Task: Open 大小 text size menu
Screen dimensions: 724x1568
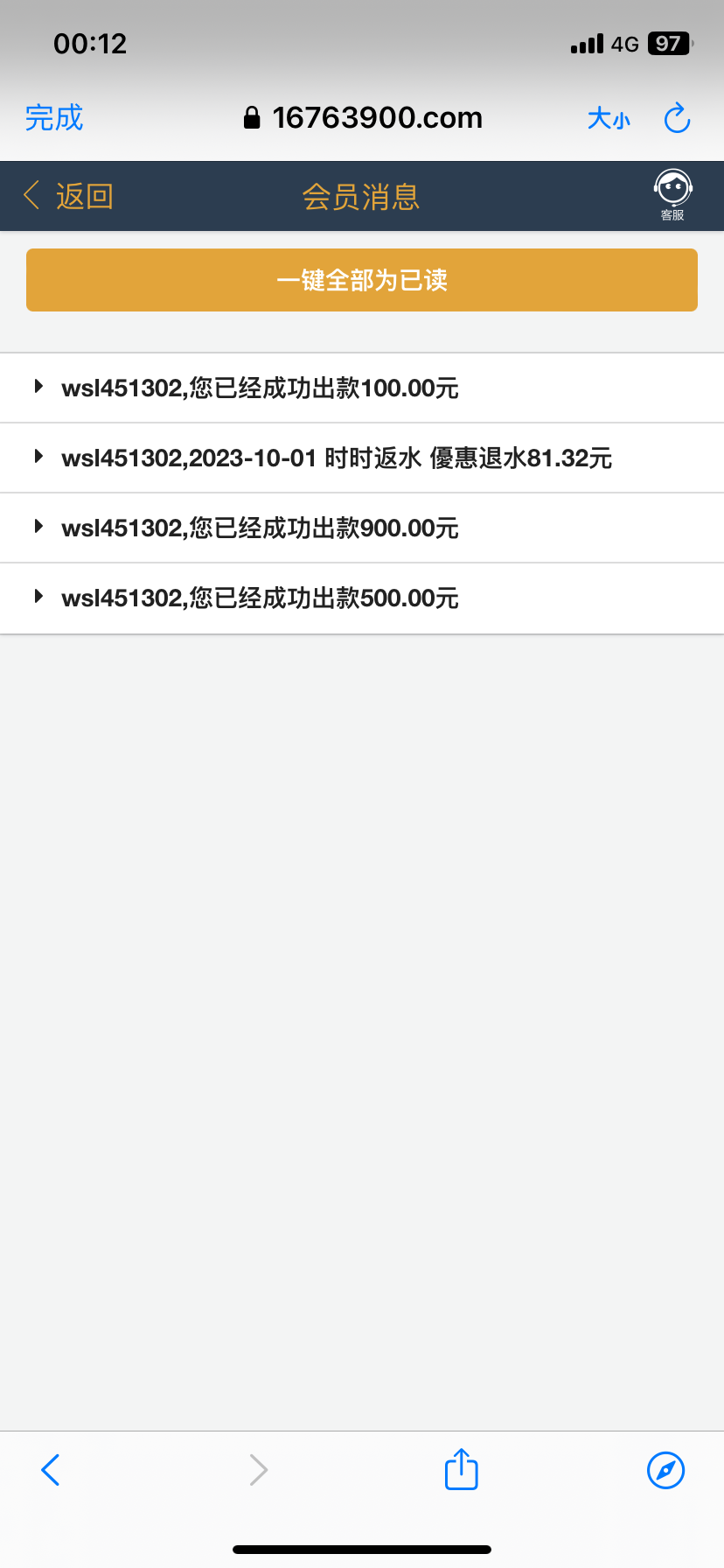Action: tap(609, 117)
